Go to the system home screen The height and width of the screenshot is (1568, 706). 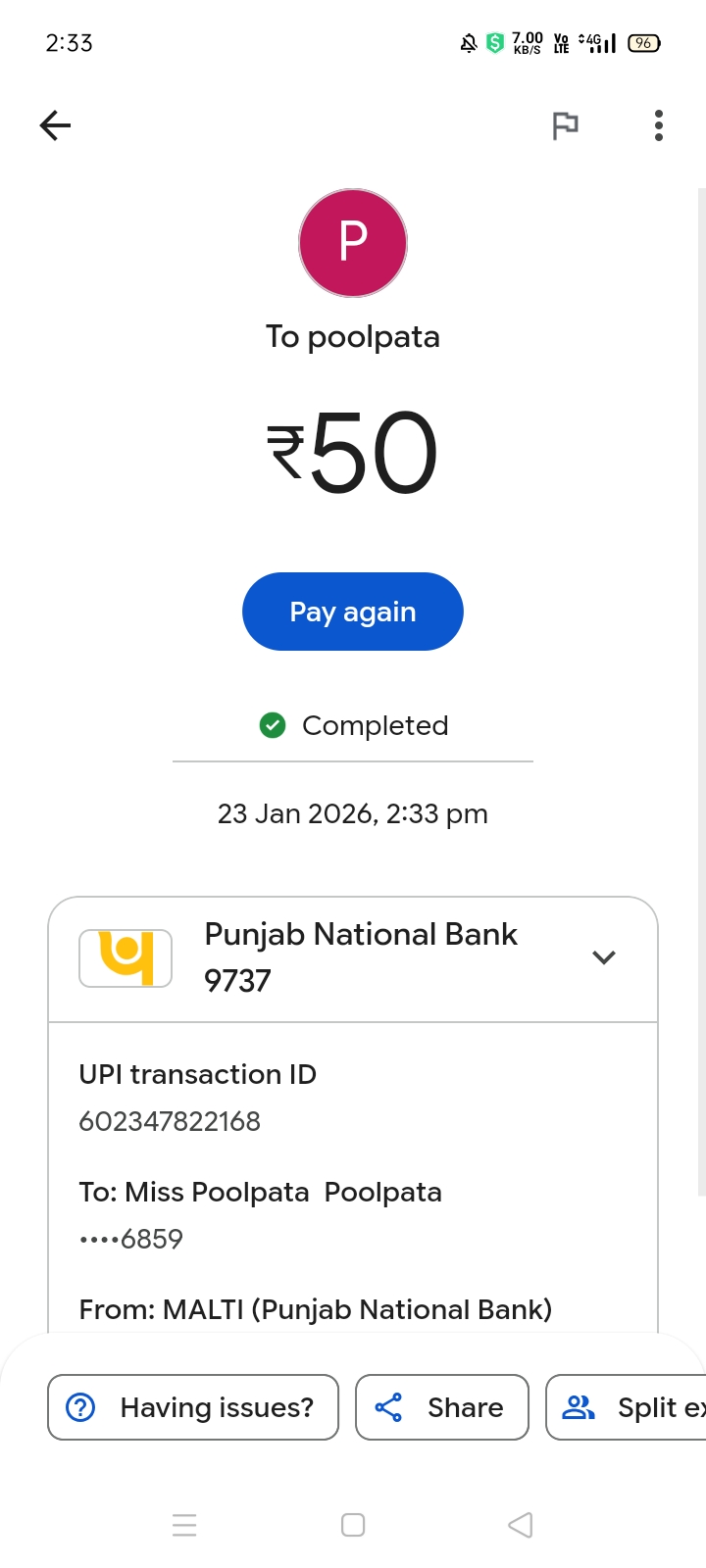tap(353, 1525)
